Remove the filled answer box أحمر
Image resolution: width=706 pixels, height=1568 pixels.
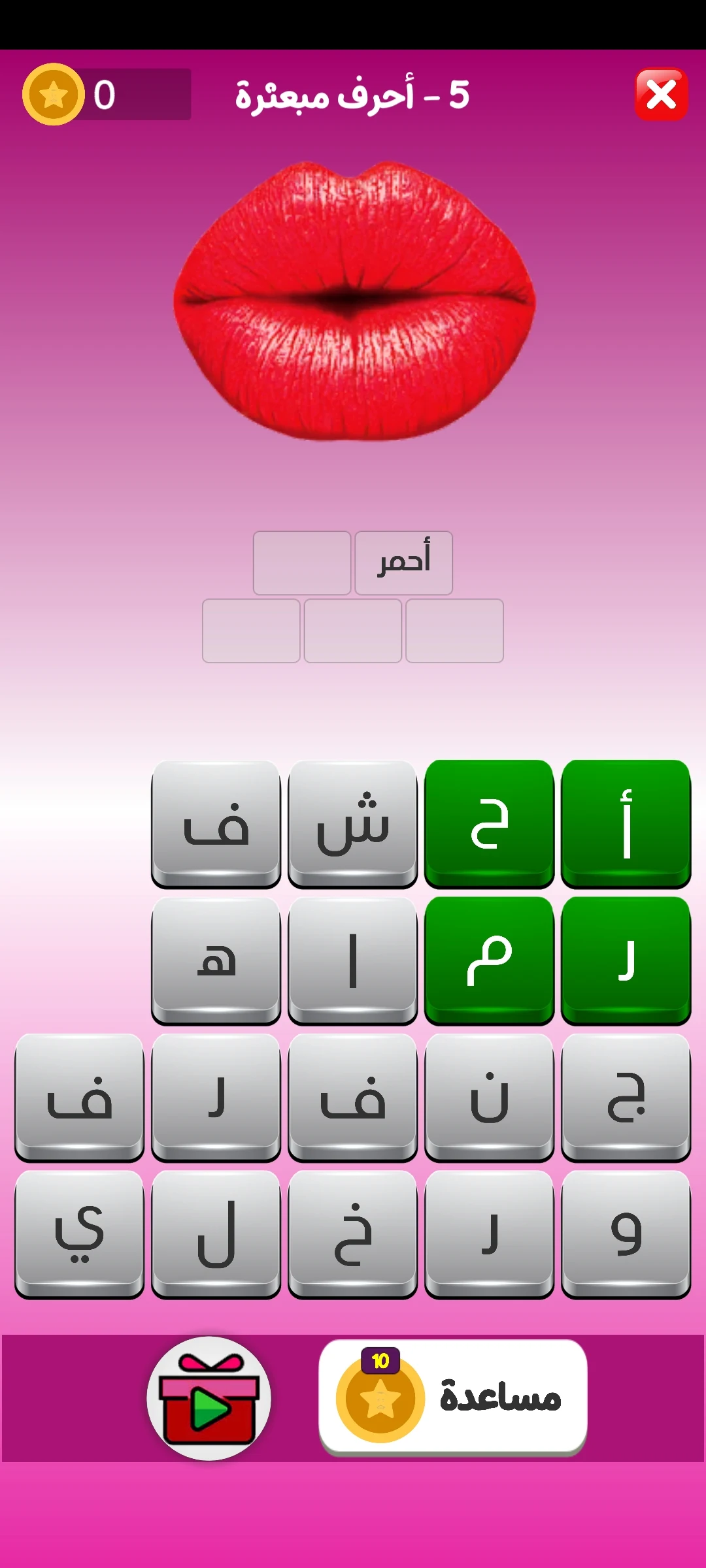(403, 563)
